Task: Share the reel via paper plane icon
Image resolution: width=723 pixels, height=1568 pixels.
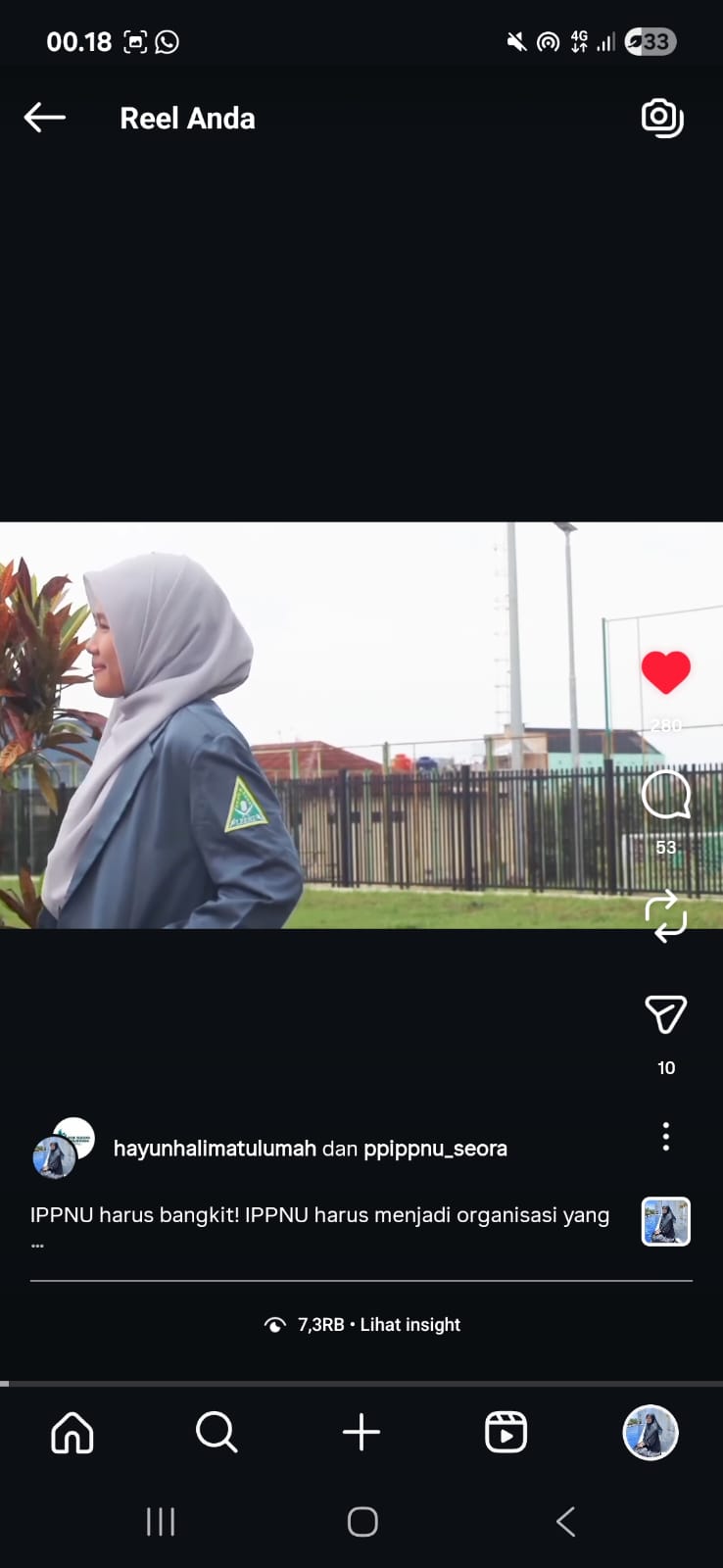Action: click(666, 1014)
